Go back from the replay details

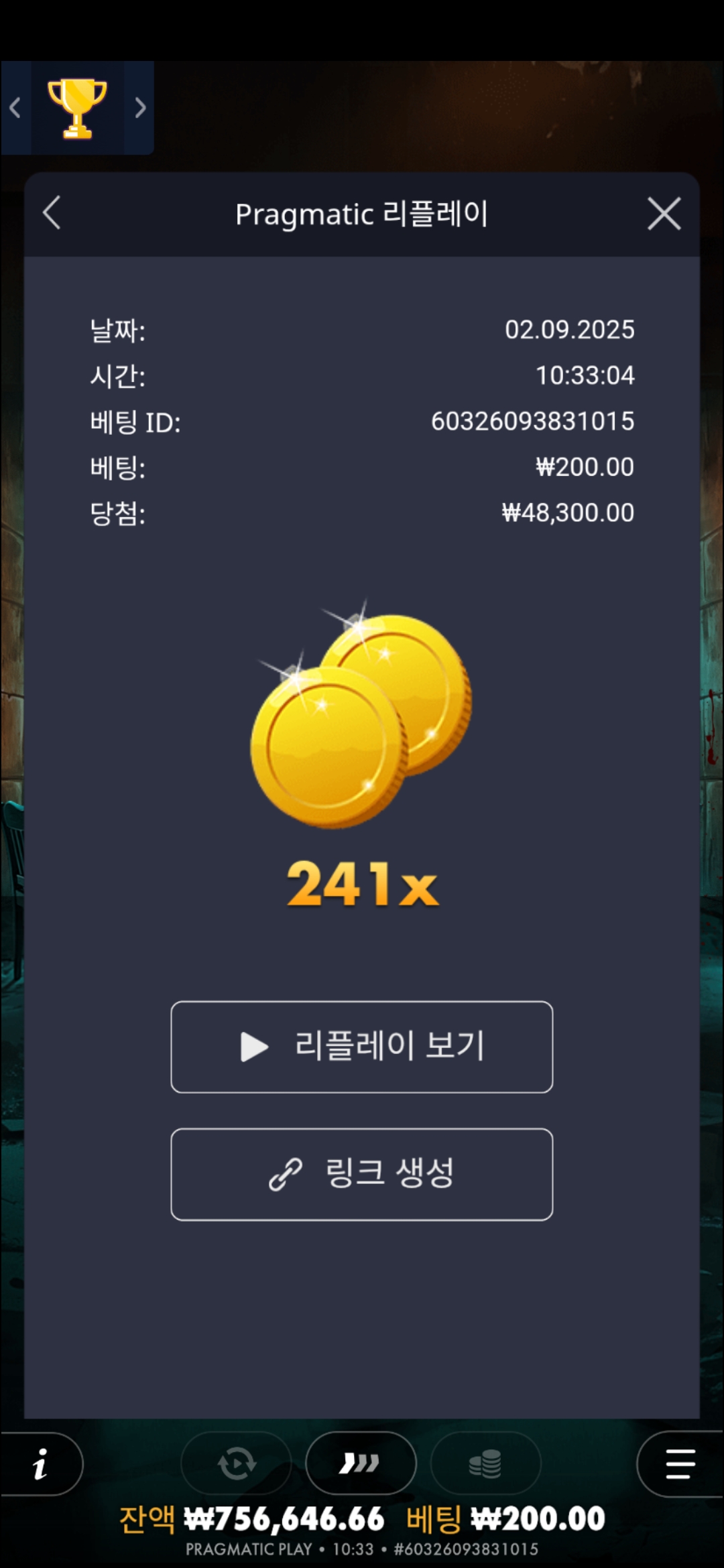click(x=52, y=214)
